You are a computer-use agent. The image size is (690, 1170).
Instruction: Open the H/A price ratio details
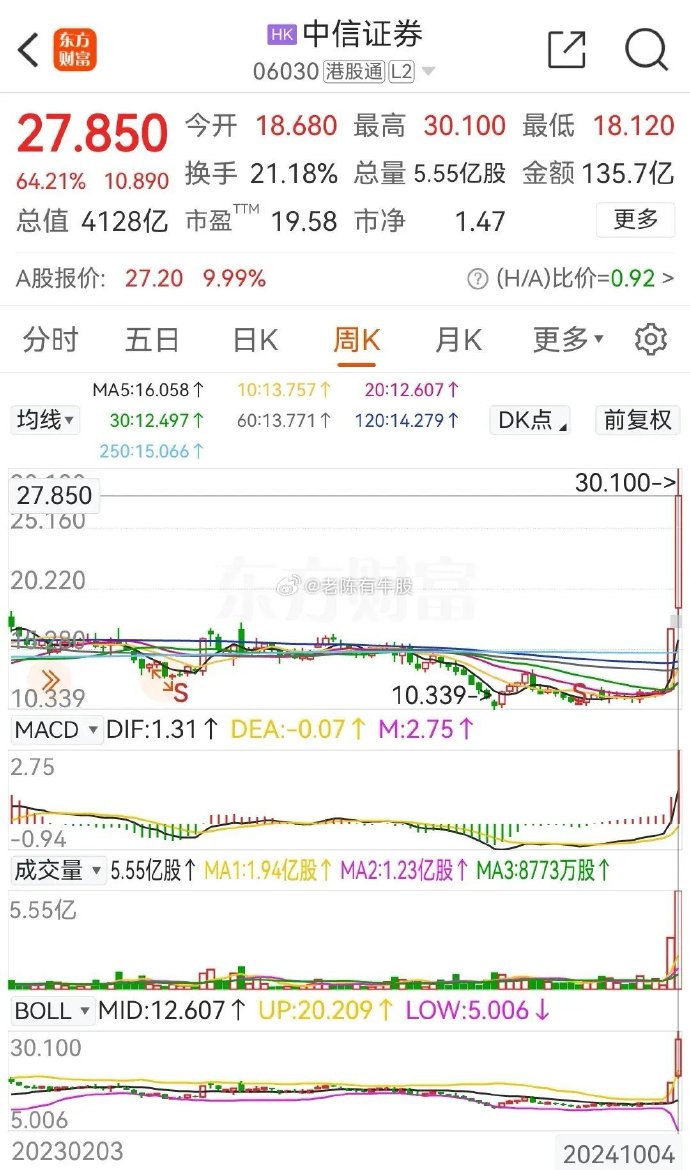click(x=571, y=278)
